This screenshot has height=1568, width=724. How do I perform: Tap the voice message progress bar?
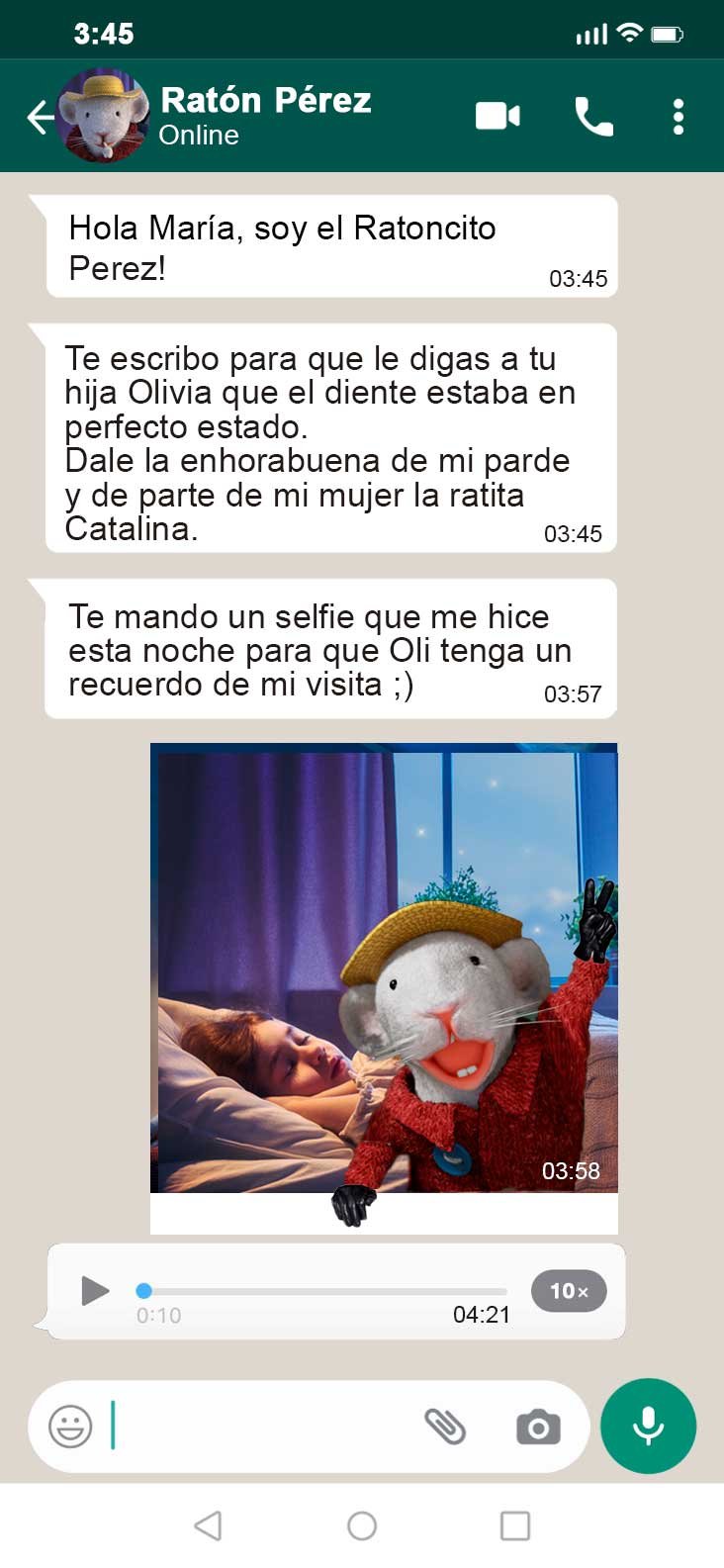(326, 1291)
